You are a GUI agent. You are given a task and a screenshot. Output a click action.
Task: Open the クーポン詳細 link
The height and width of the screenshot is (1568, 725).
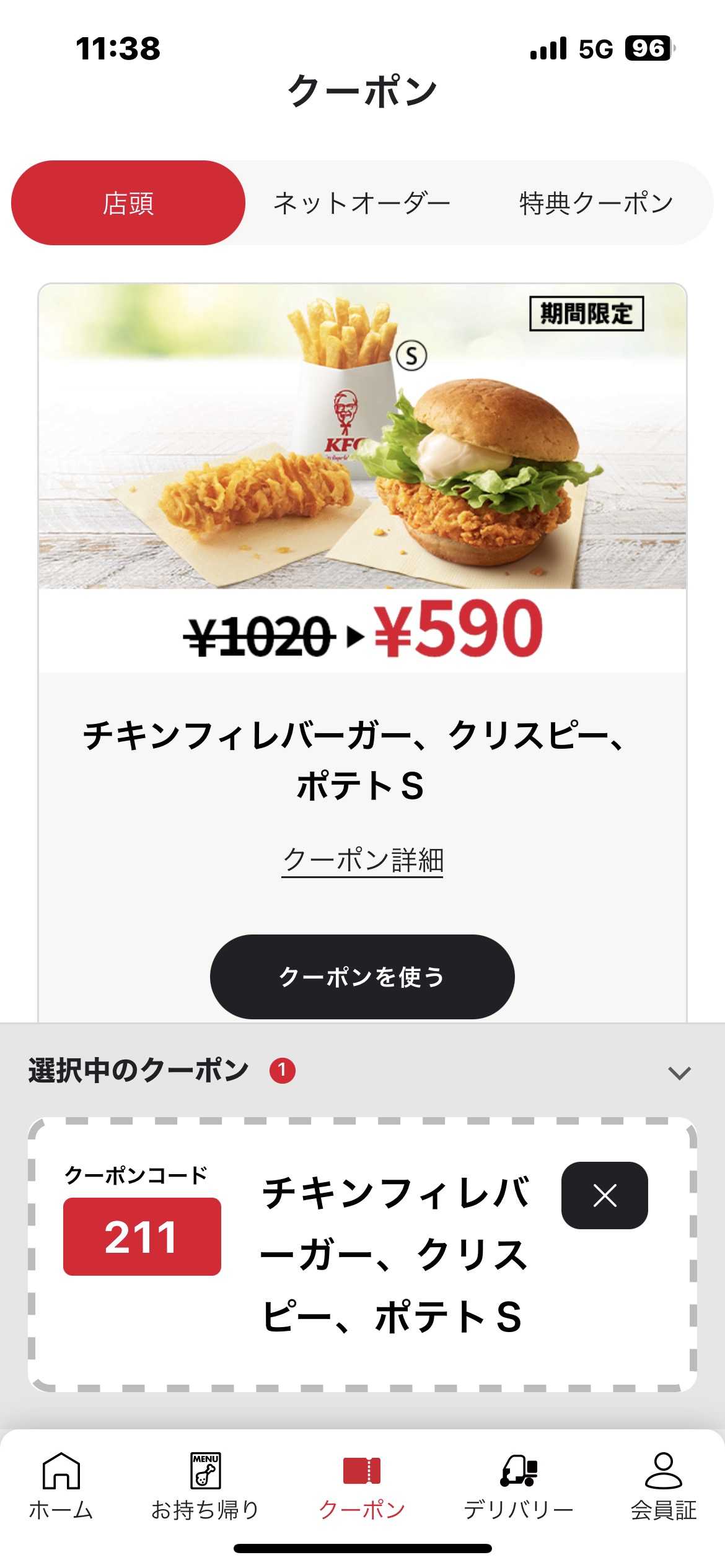pos(362,860)
